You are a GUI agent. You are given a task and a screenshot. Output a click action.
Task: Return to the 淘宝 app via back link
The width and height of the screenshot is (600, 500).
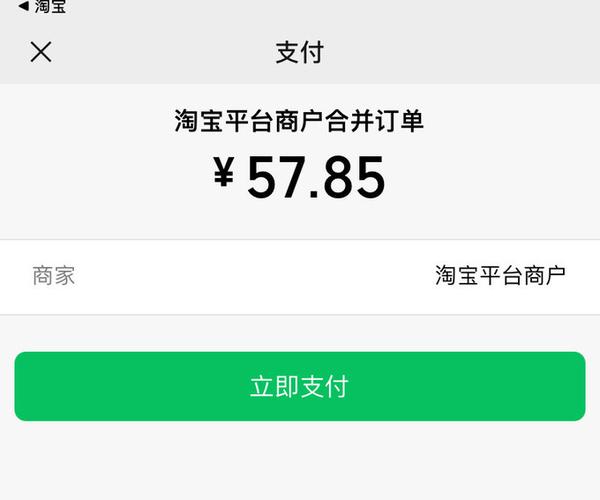coord(42,7)
